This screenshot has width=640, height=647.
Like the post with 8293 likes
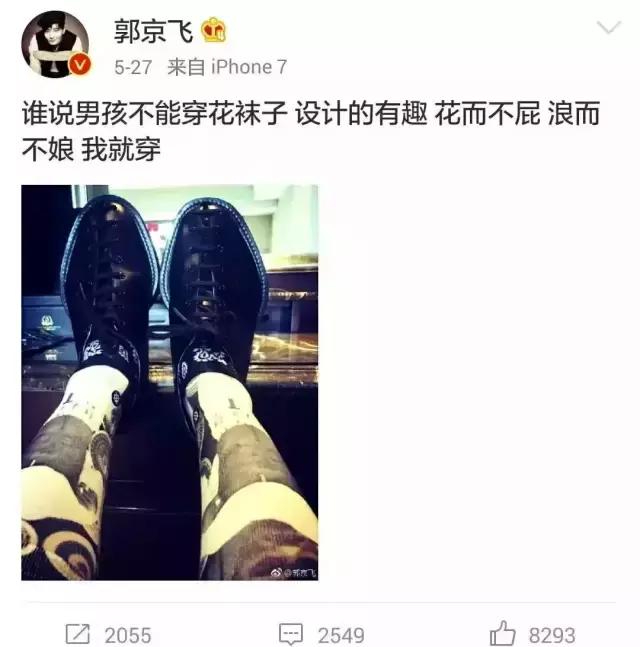pos(533,634)
